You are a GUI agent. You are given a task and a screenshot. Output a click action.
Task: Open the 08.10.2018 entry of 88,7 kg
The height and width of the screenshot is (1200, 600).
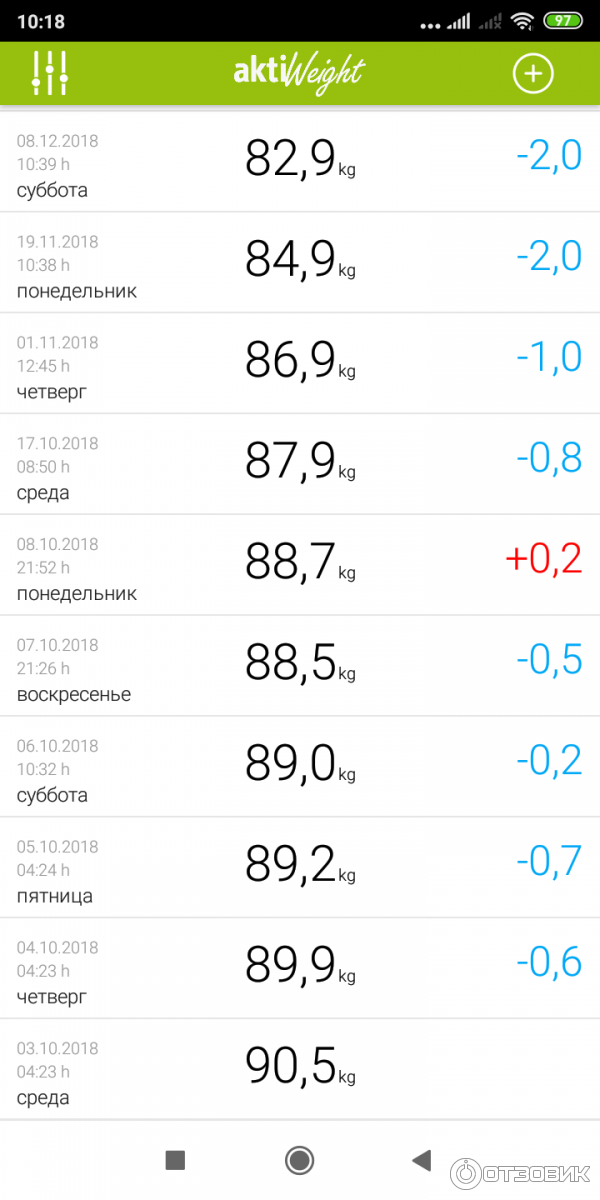tap(299, 566)
